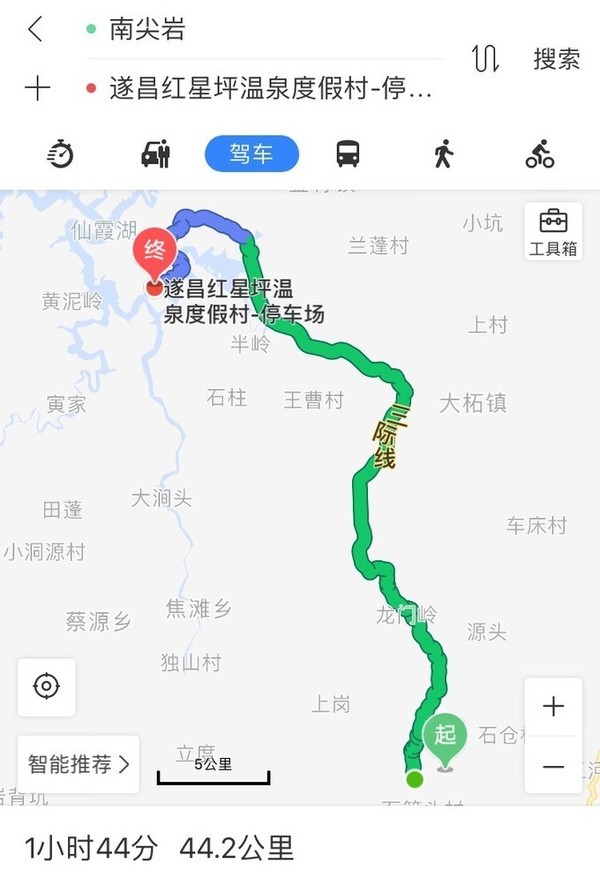Switch to the bus transit tab

coord(348,154)
